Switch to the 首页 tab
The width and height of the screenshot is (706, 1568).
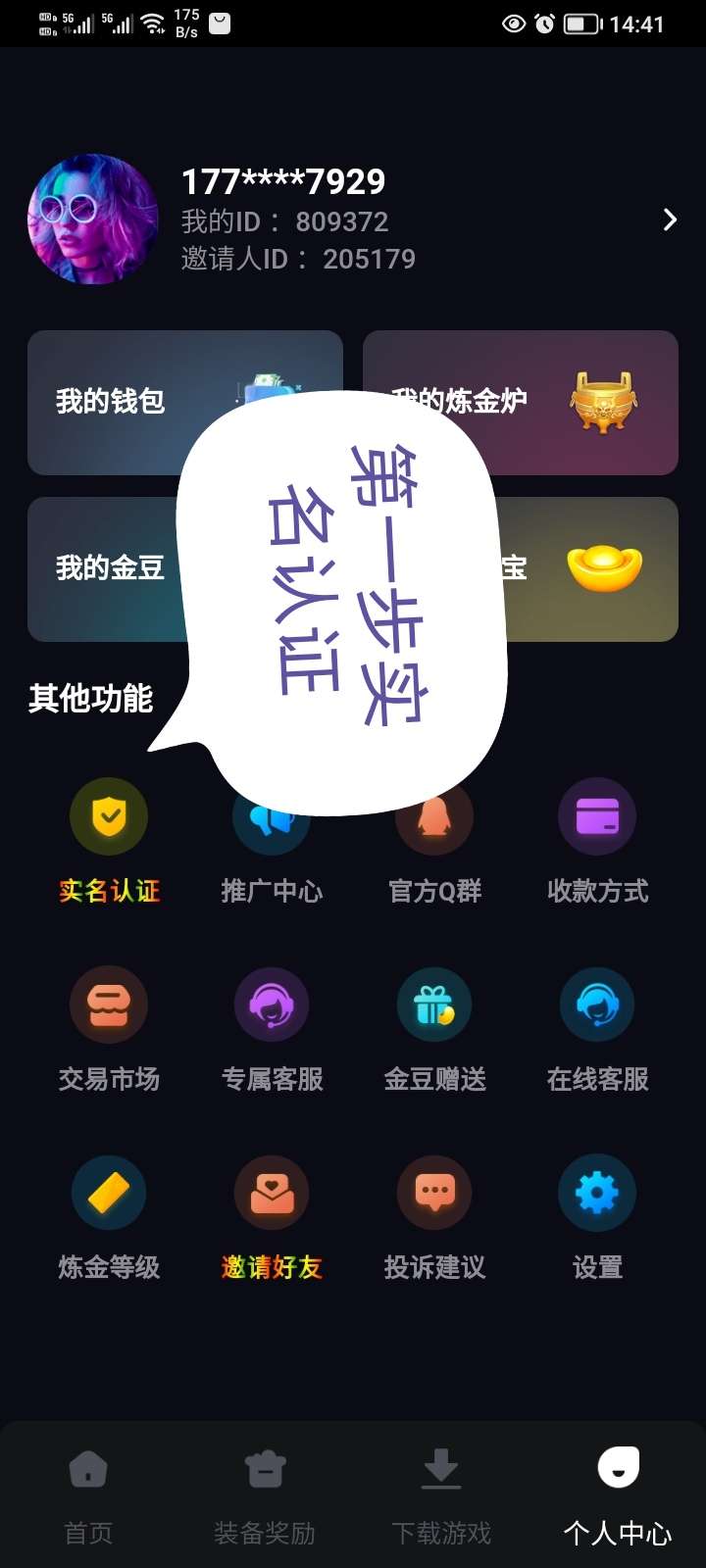point(88,1494)
